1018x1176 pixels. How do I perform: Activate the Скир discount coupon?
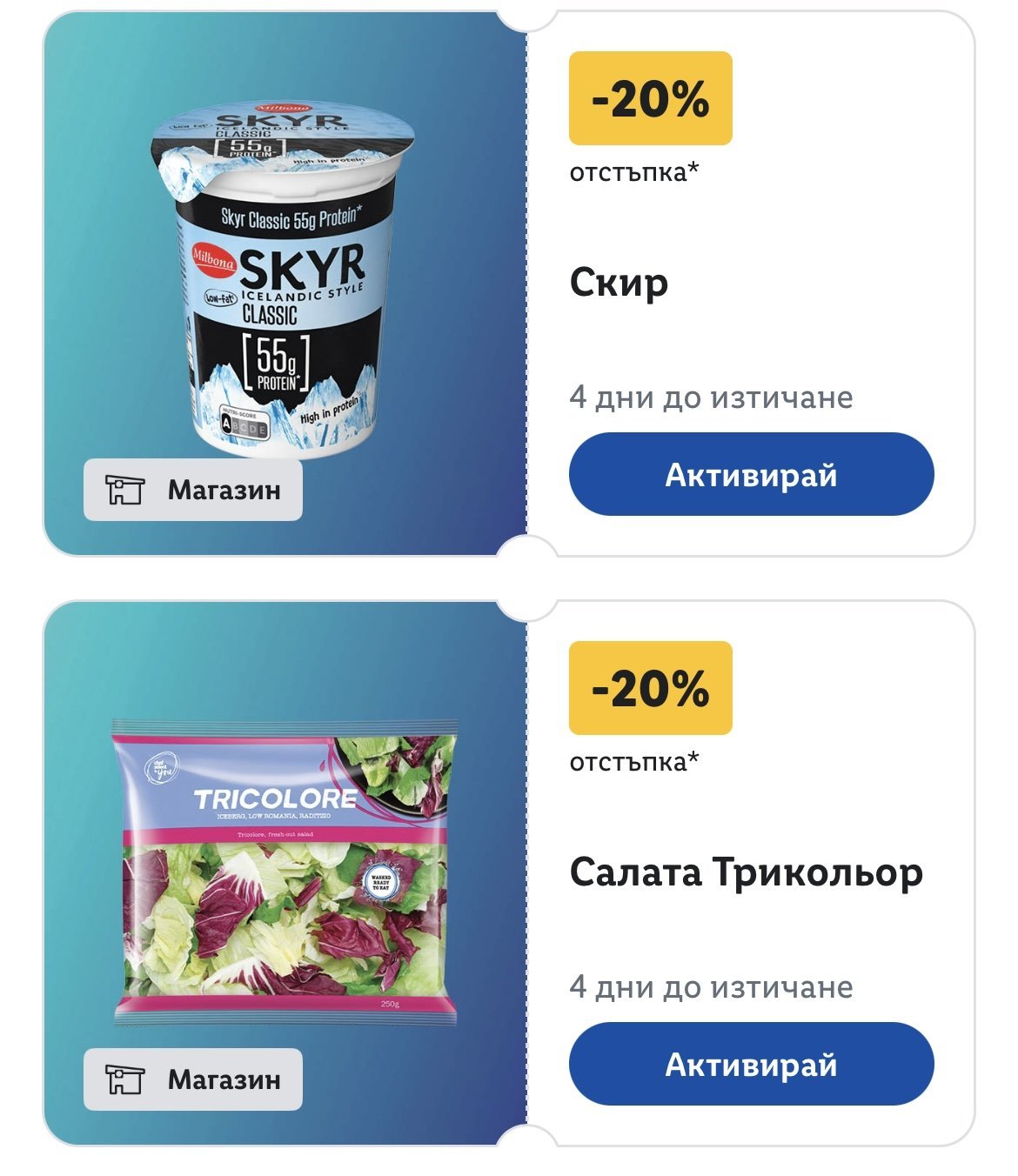click(x=751, y=475)
